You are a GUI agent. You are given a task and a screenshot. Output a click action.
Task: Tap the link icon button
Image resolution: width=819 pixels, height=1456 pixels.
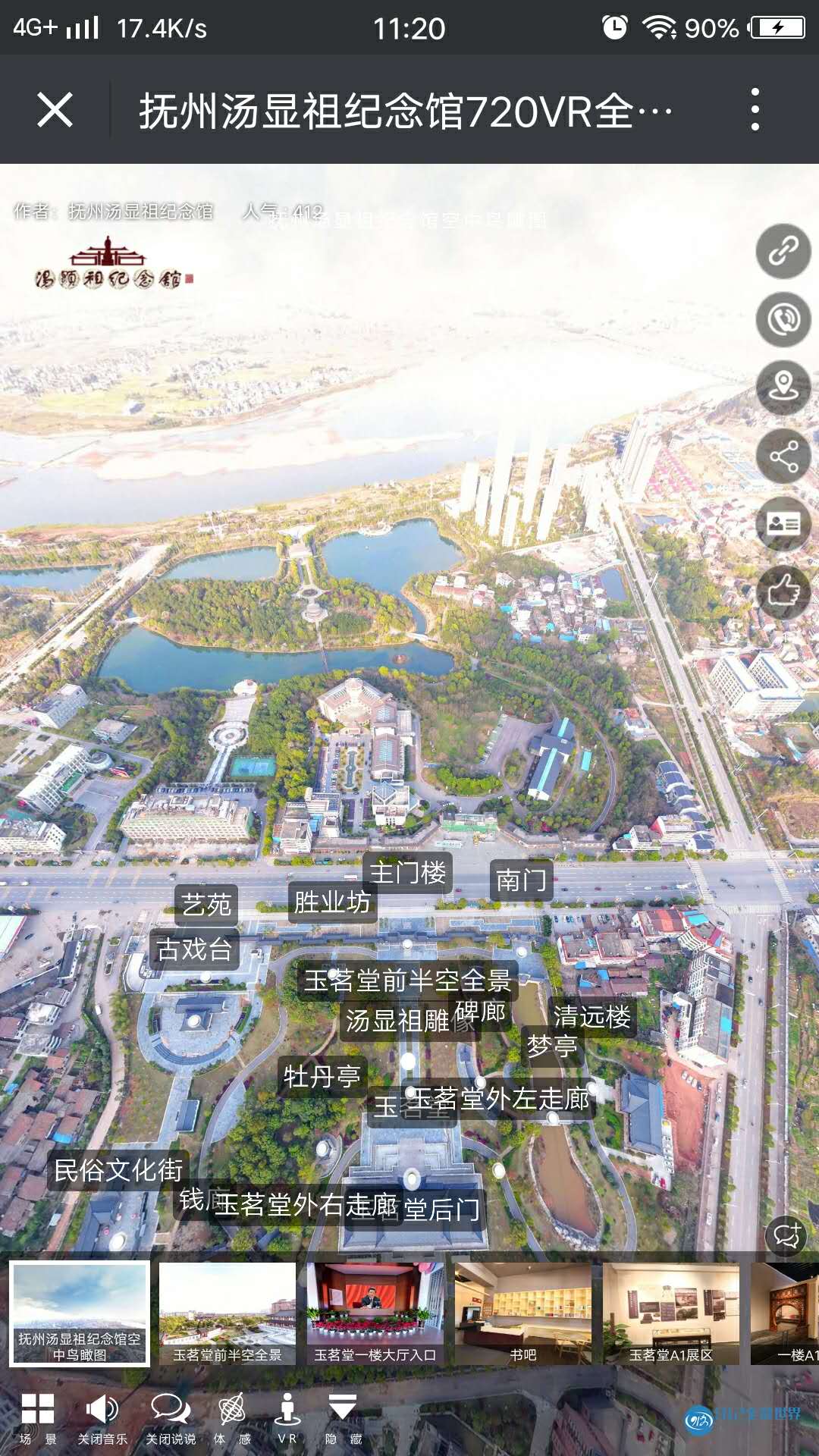[783, 251]
